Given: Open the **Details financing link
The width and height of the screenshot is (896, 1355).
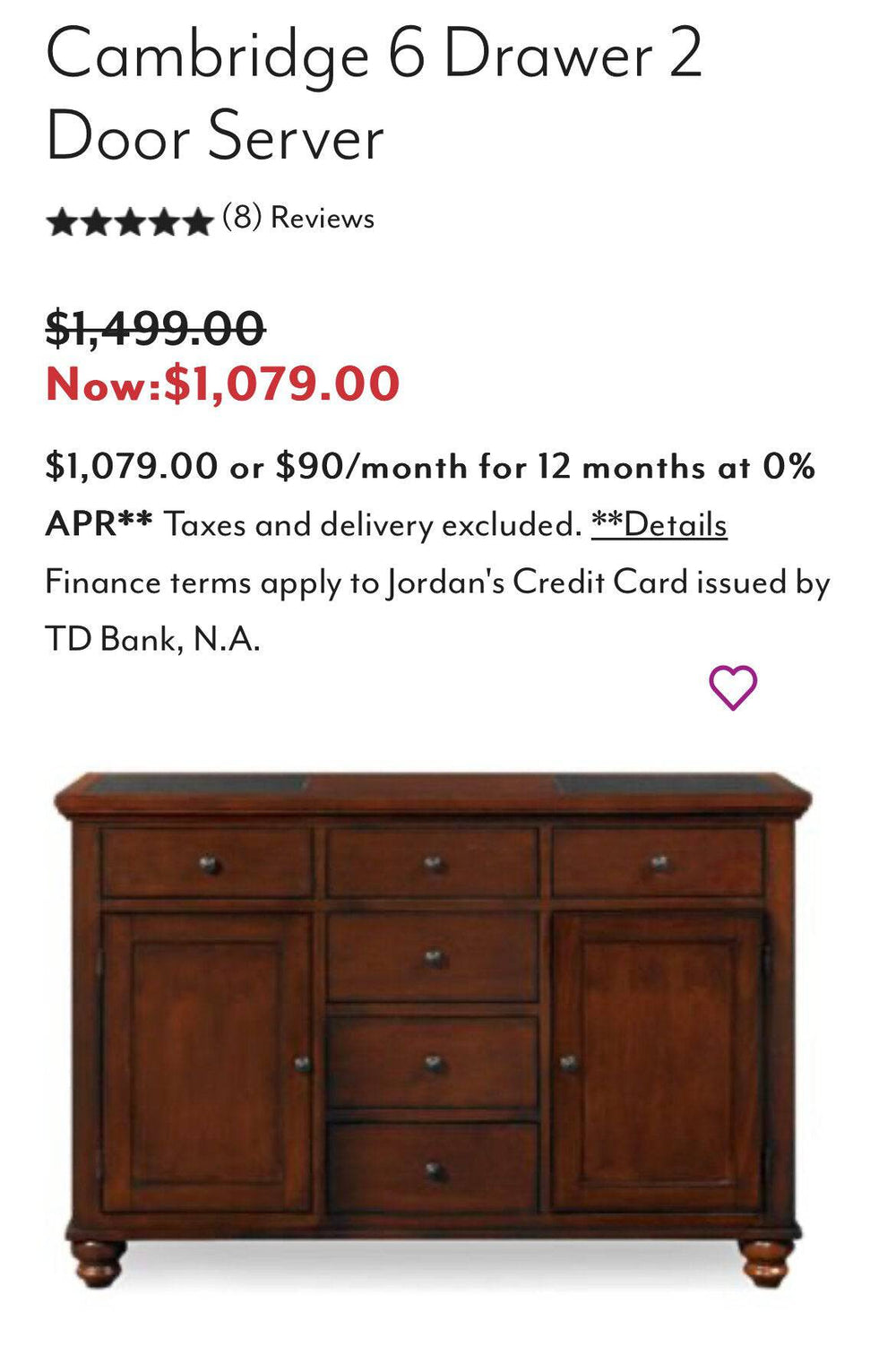Looking at the screenshot, I should click(x=659, y=524).
